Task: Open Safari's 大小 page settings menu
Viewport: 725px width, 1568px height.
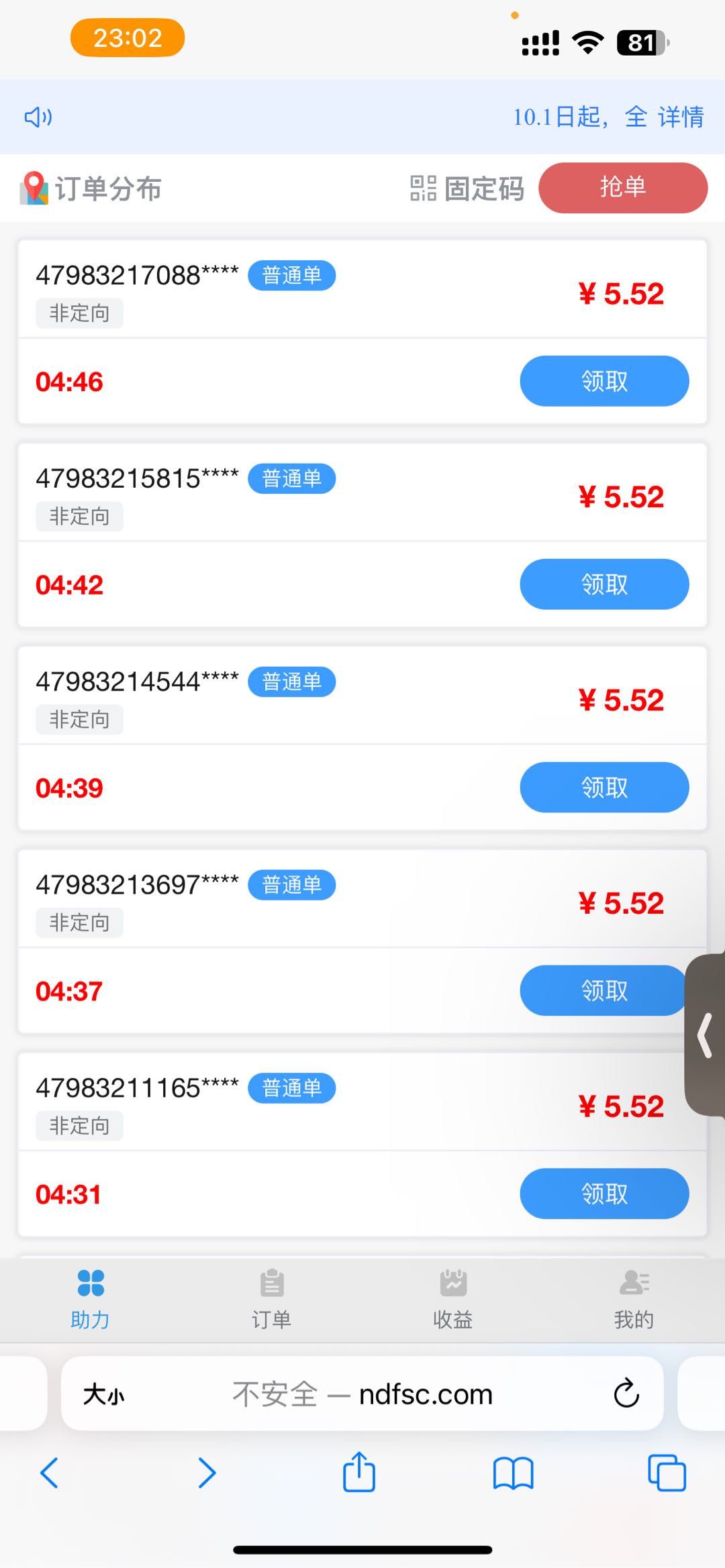Action: click(104, 1395)
